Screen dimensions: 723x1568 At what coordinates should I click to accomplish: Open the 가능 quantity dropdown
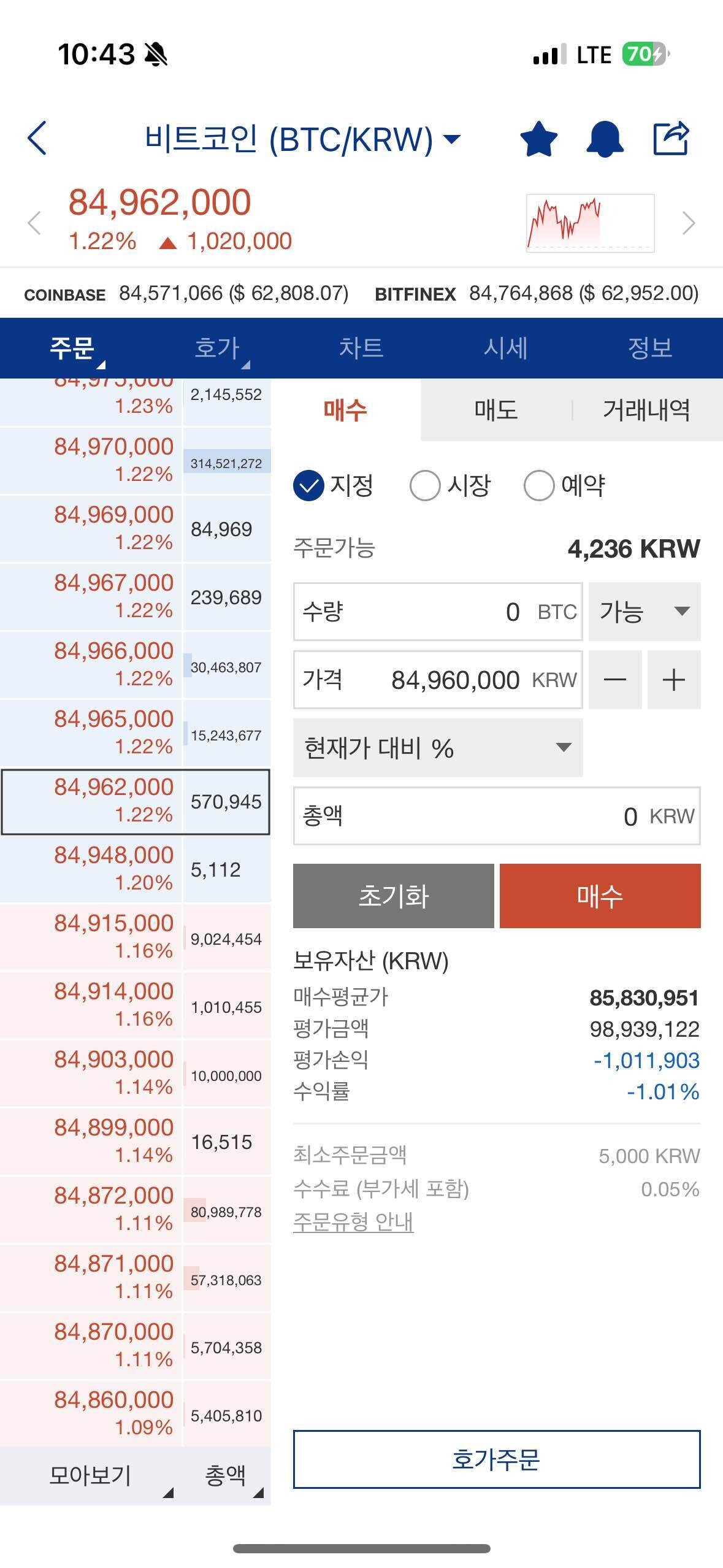click(645, 611)
